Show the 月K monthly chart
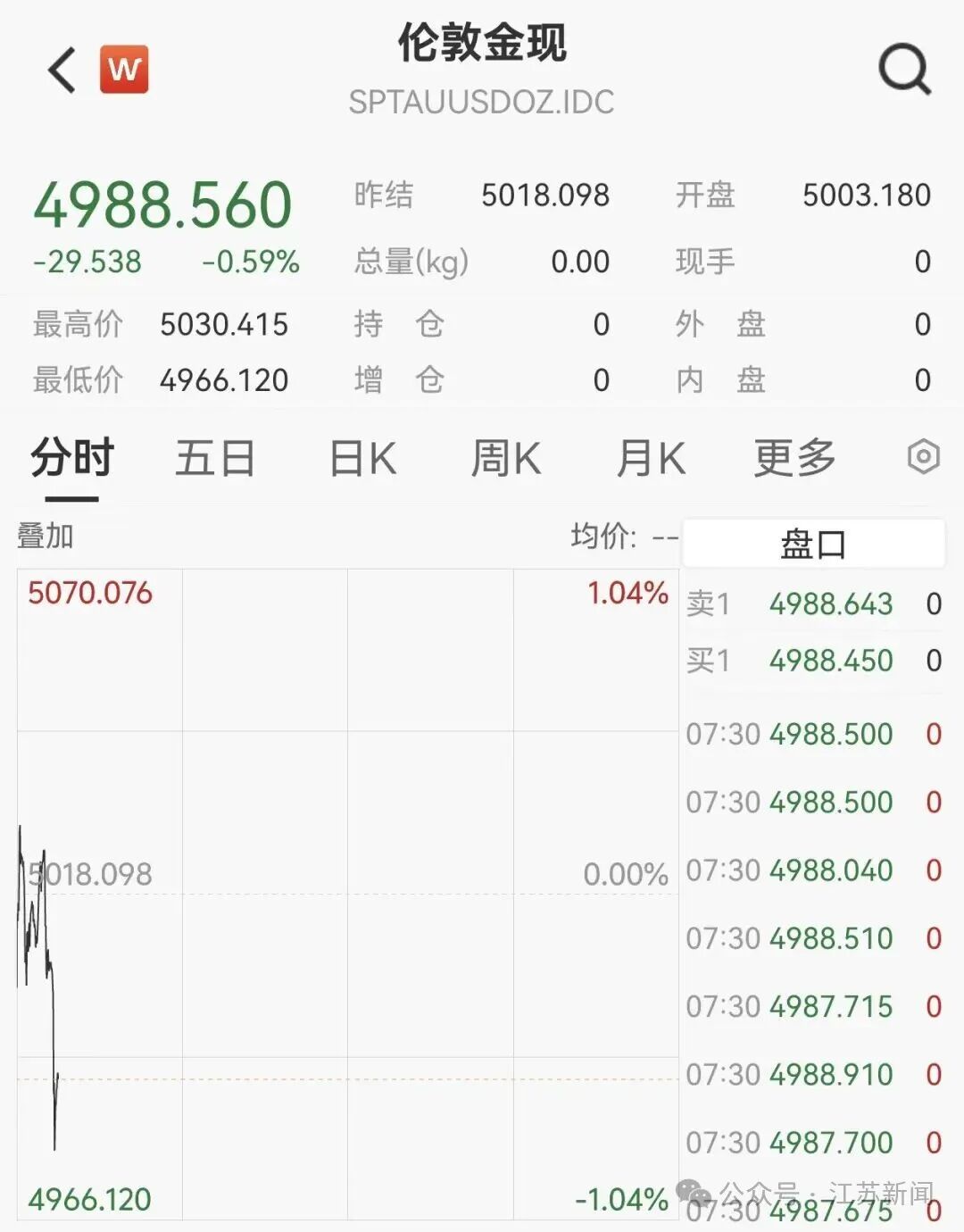Image resolution: width=964 pixels, height=1232 pixels. 651,459
